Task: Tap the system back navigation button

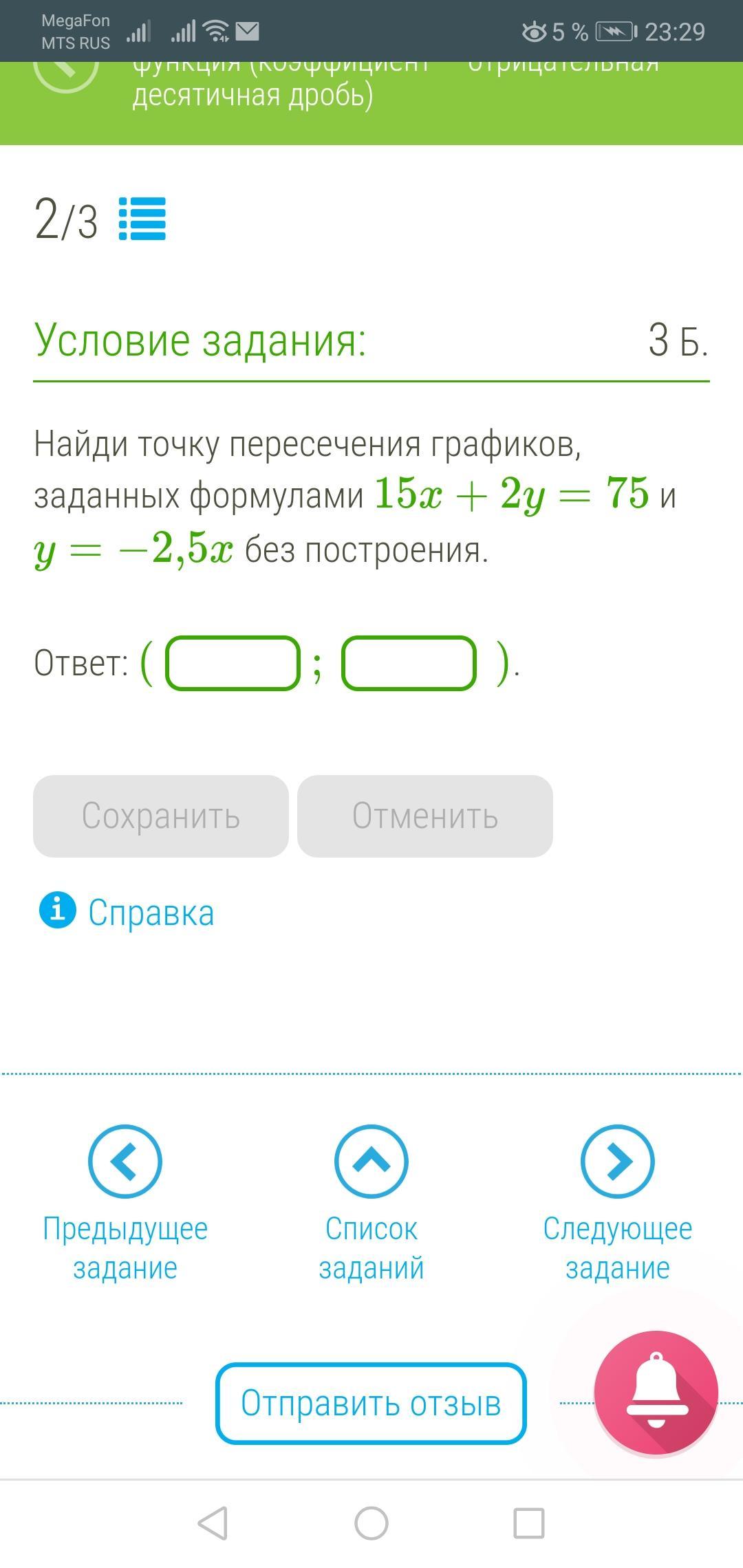Action: click(x=213, y=1523)
